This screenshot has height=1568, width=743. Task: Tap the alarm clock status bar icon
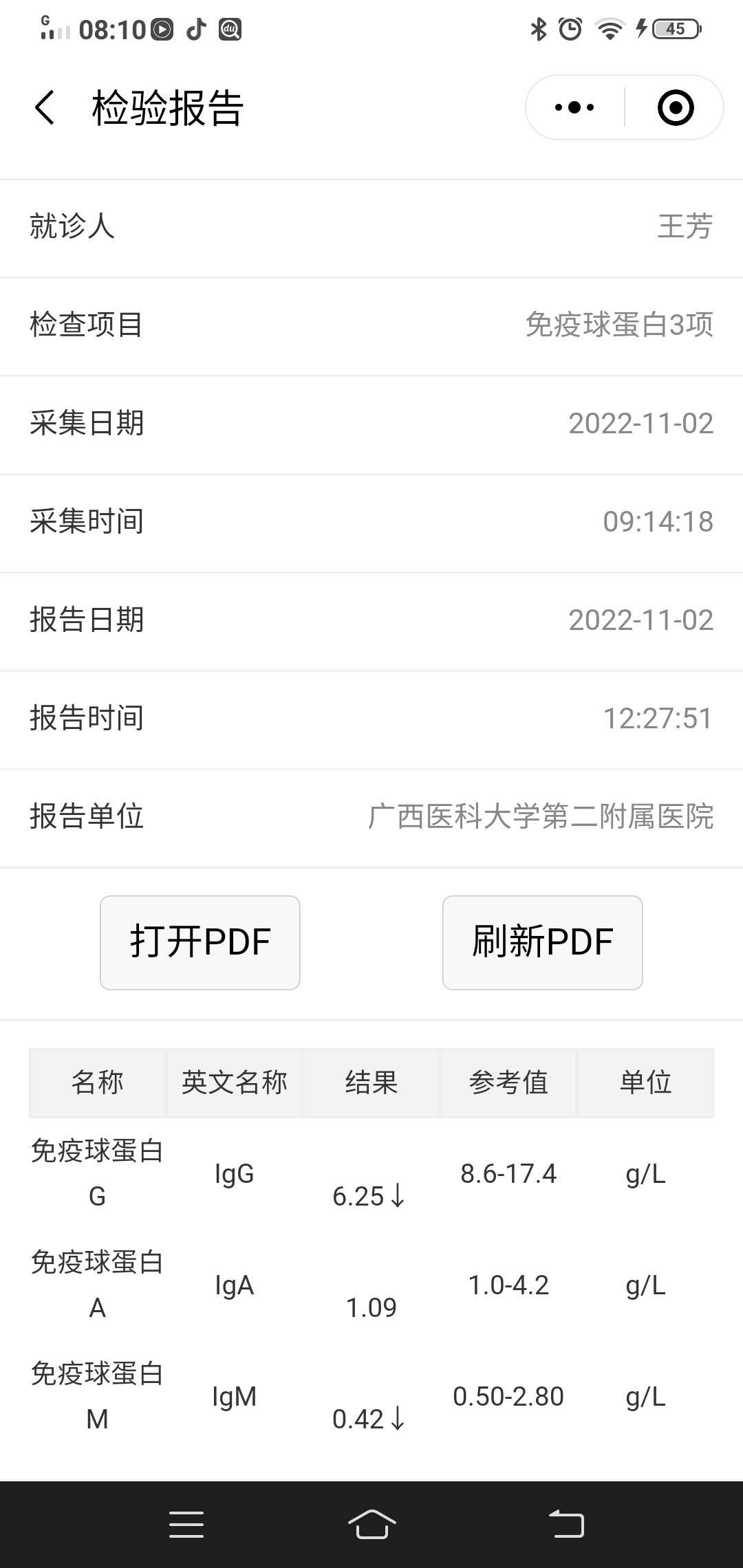pyautogui.click(x=572, y=29)
